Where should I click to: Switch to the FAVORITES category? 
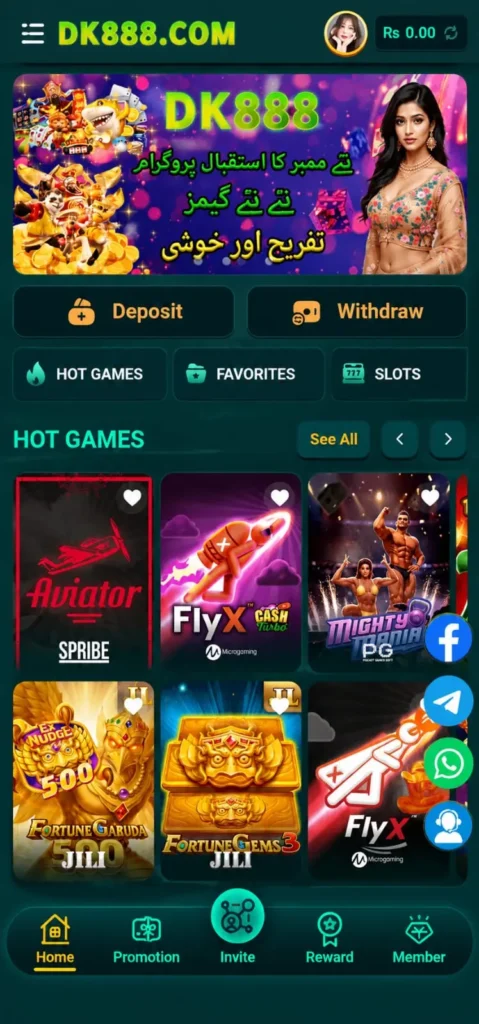248,374
